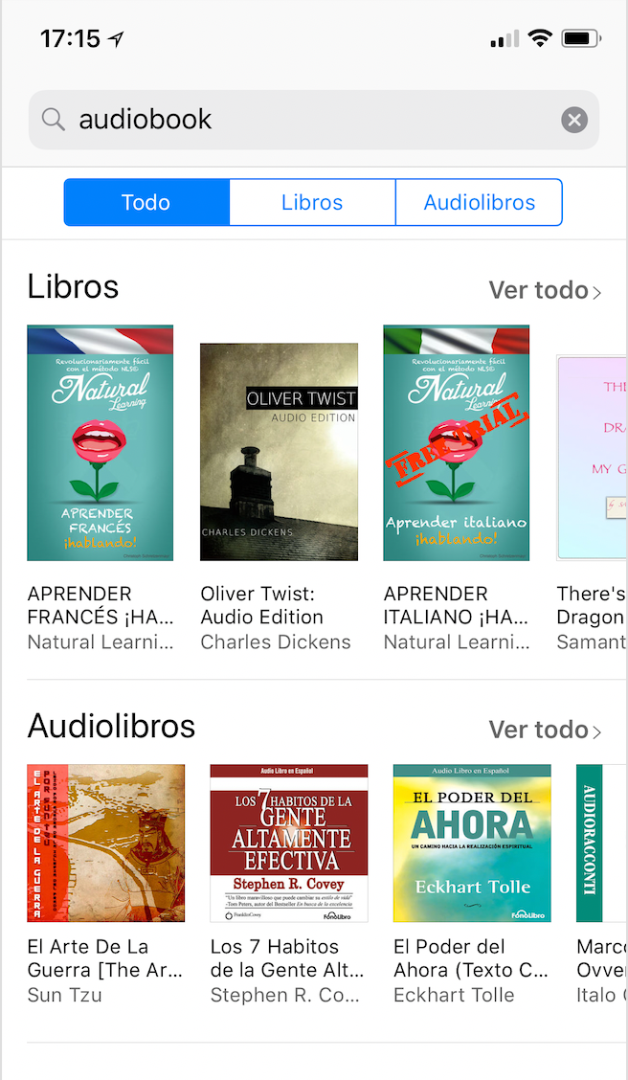Open Ver todo for Audiolibros
The width and height of the screenshot is (628, 1080).
point(545,730)
